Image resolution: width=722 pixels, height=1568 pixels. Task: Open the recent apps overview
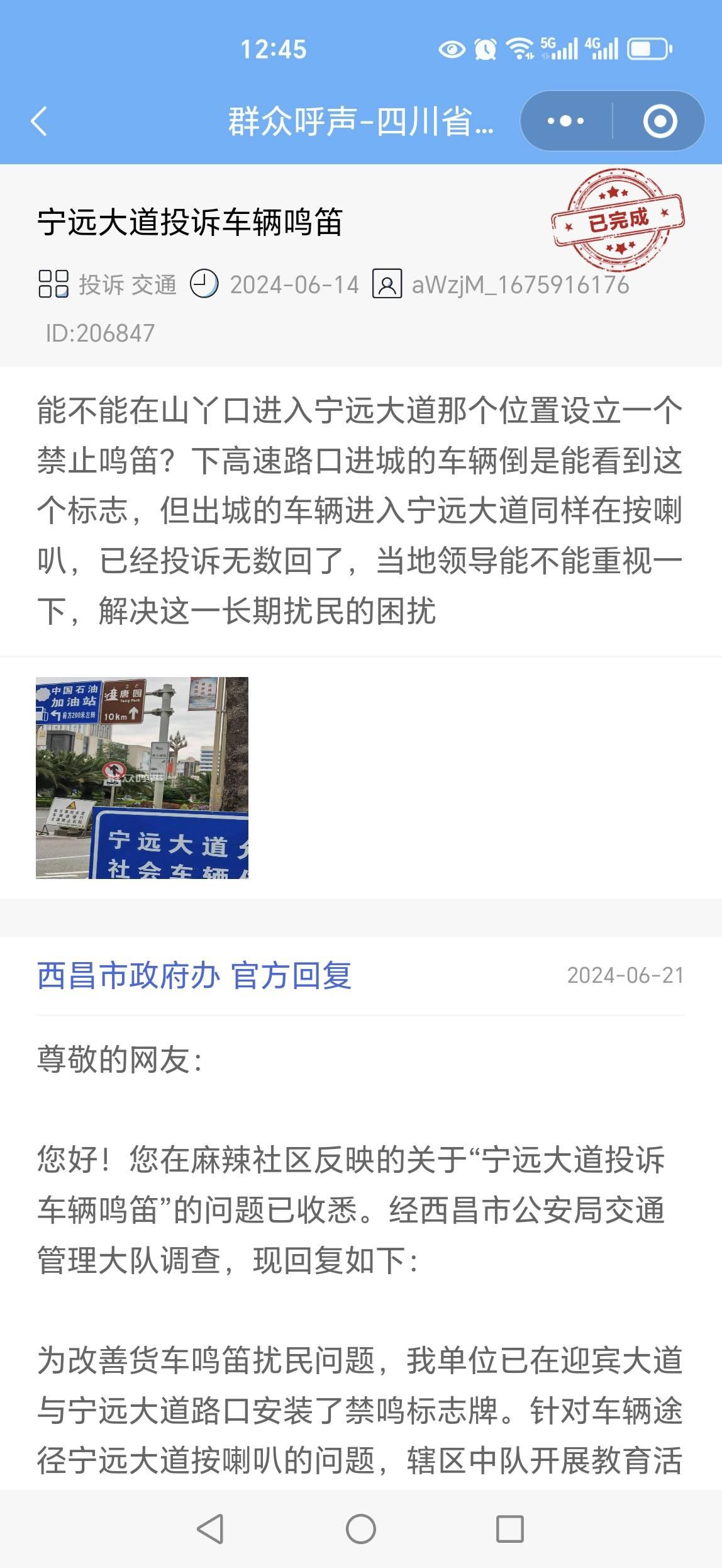coord(509,1528)
